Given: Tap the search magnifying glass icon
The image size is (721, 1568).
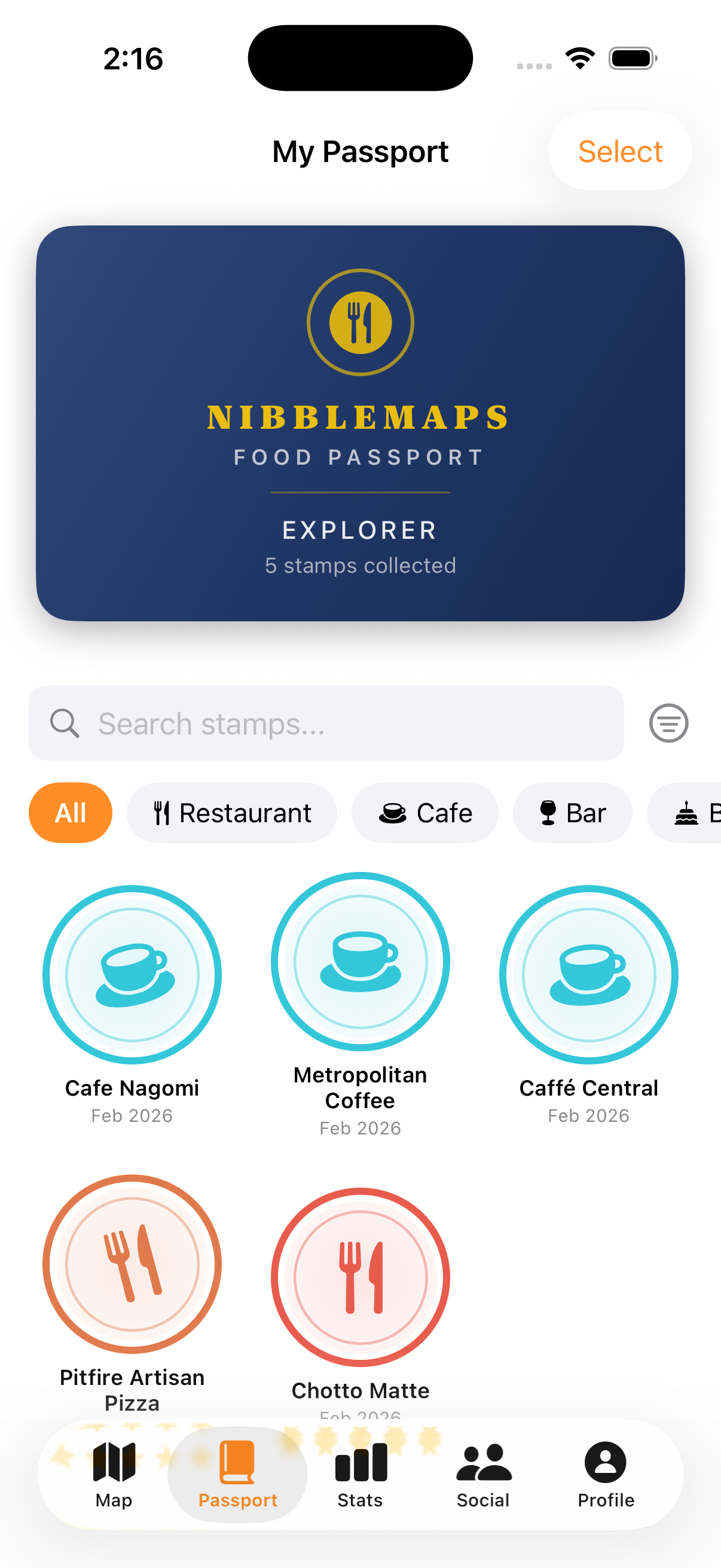Looking at the screenshot, I should (x=65, y=723).
